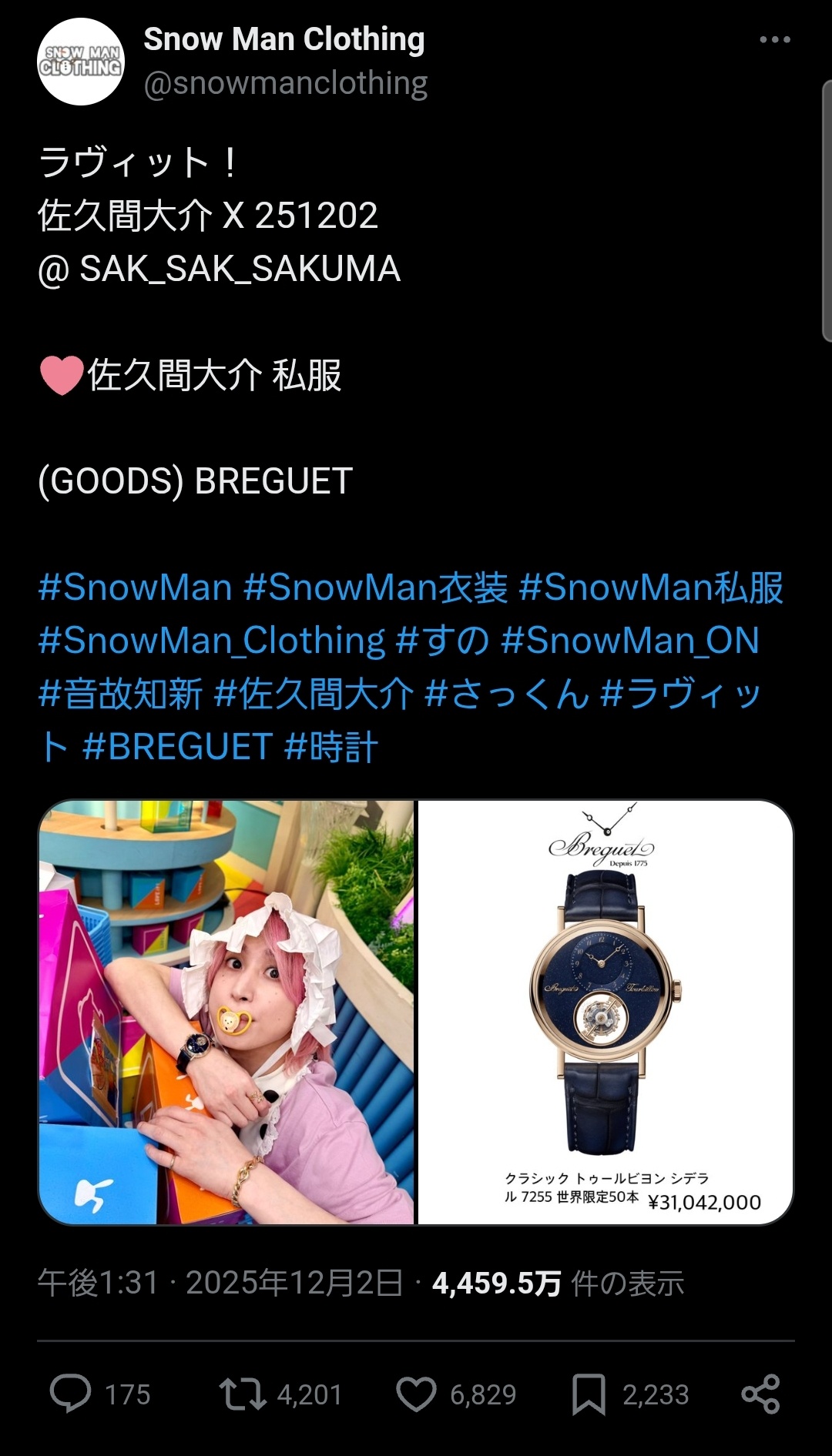
Task: Open hashtag #佐久間大介
Action: coord(314,694)
